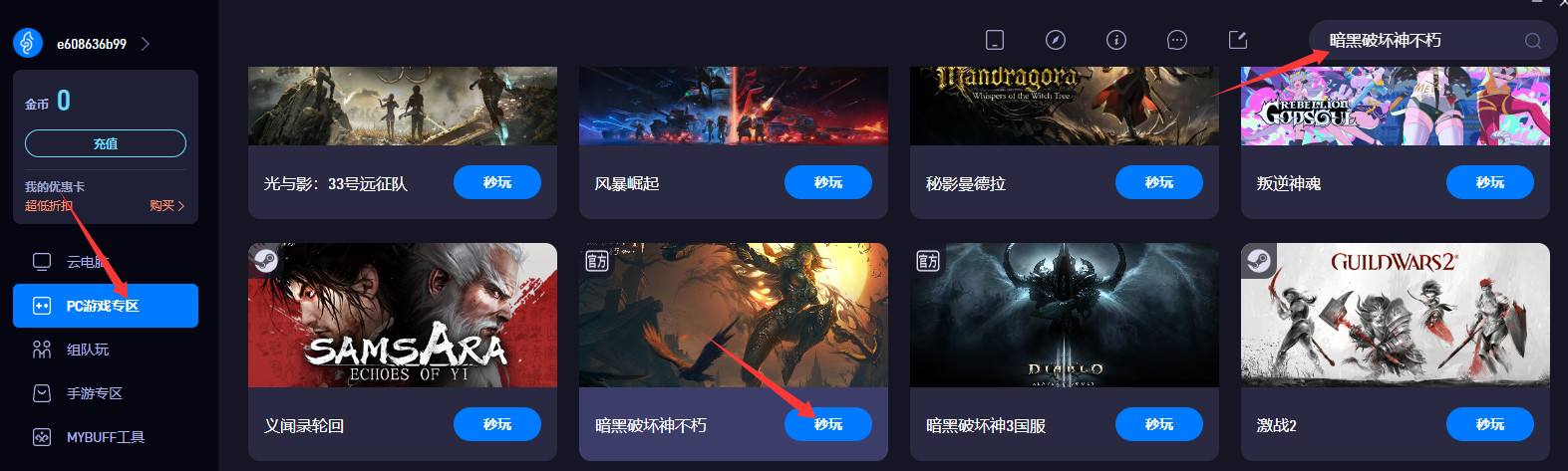This screenshot has height=471, width=1568.
Task: Select PC游戏专区 in sidebar
Action: (105, 306)
